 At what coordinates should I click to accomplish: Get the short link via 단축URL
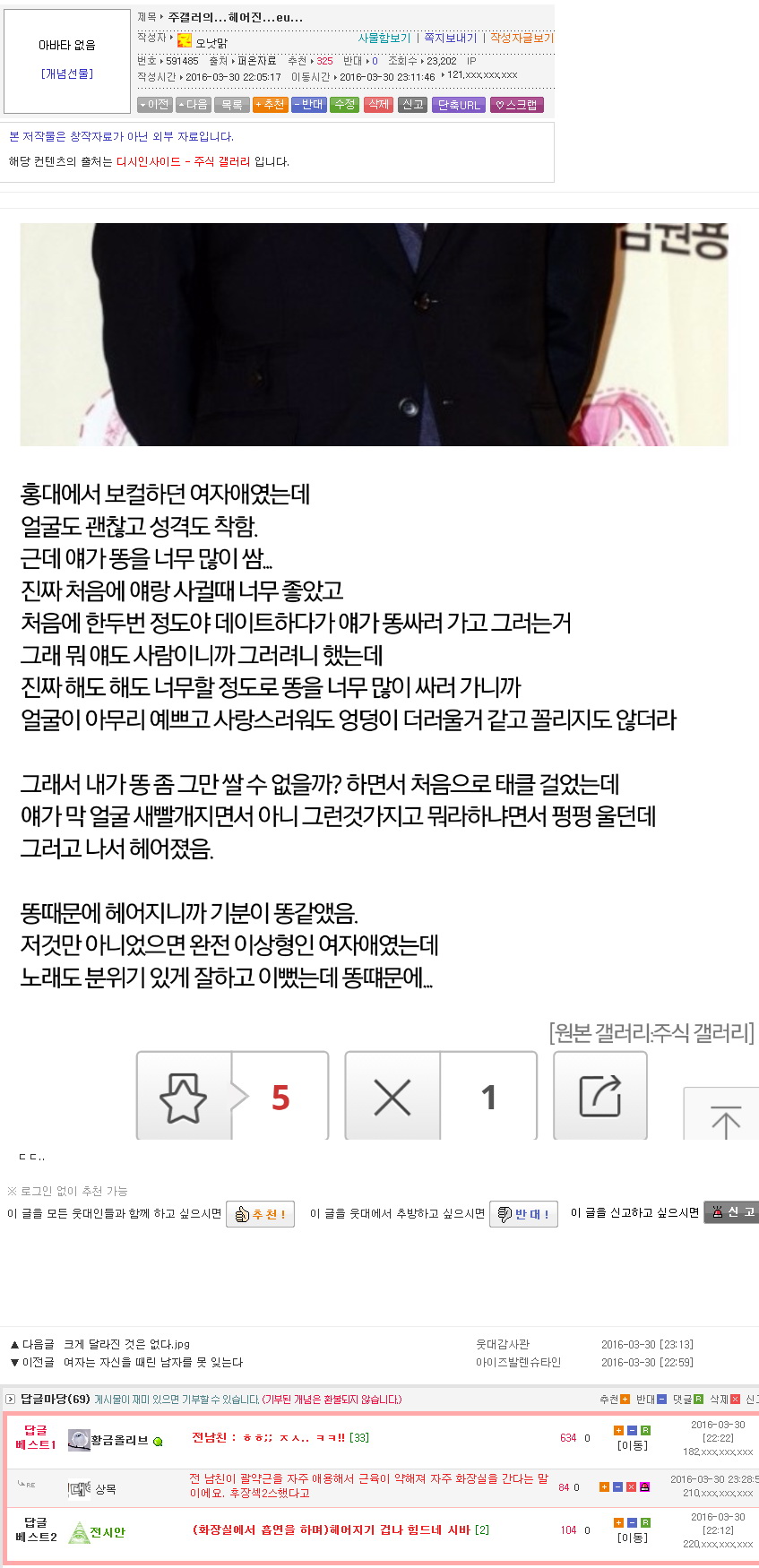458,105
